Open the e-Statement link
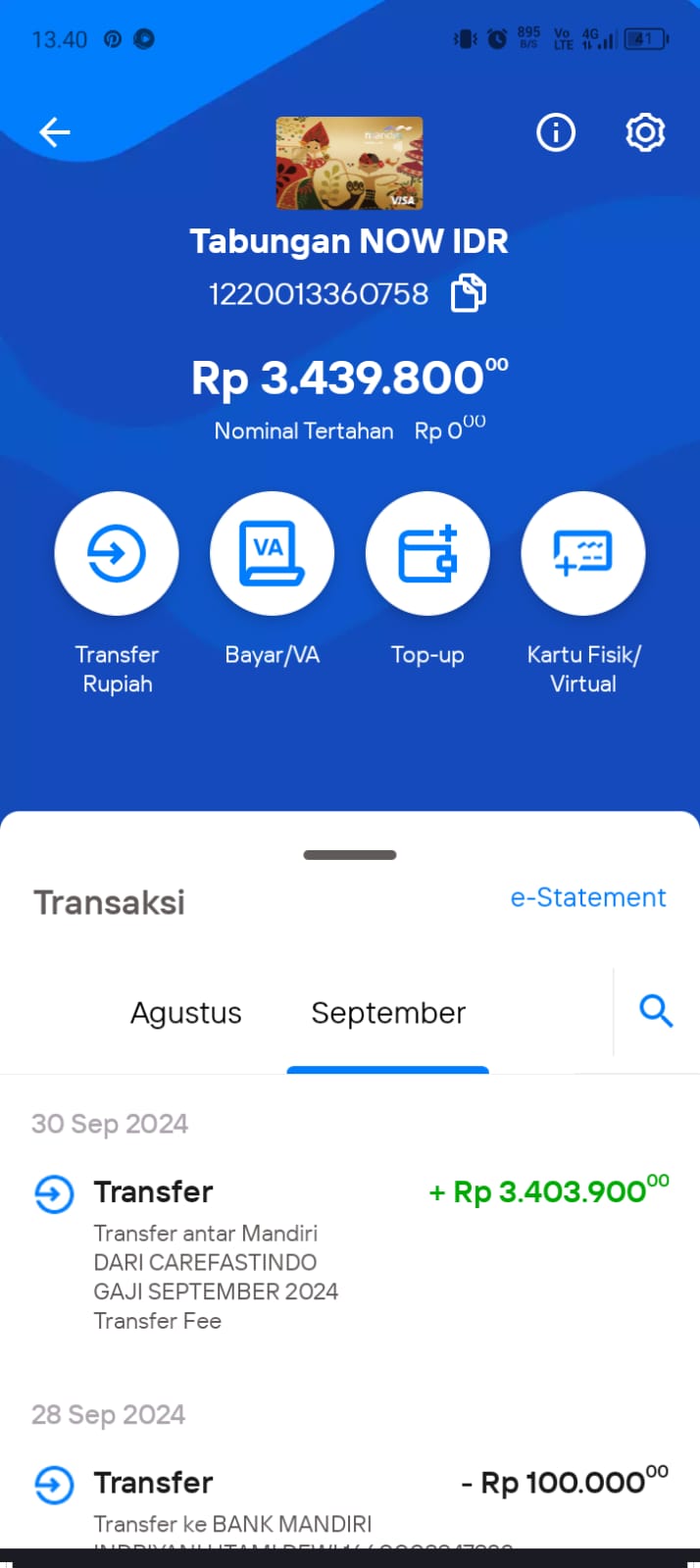This screenshot has width=700, height=1568. (588, 897)
